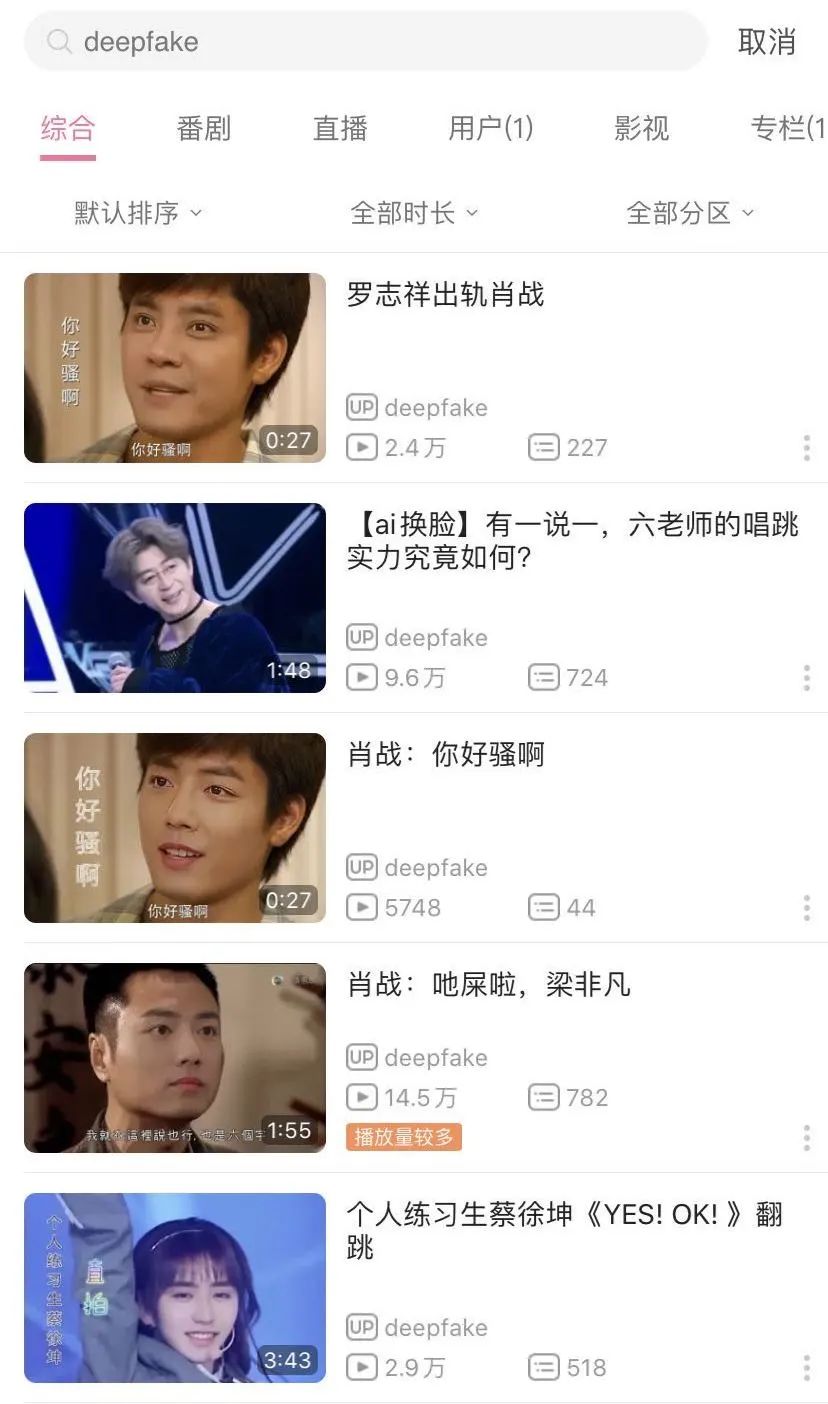828x1404 pixels.
Task: Open more options for 肖战：你好骚啊
Action: (x=806, y=907)
